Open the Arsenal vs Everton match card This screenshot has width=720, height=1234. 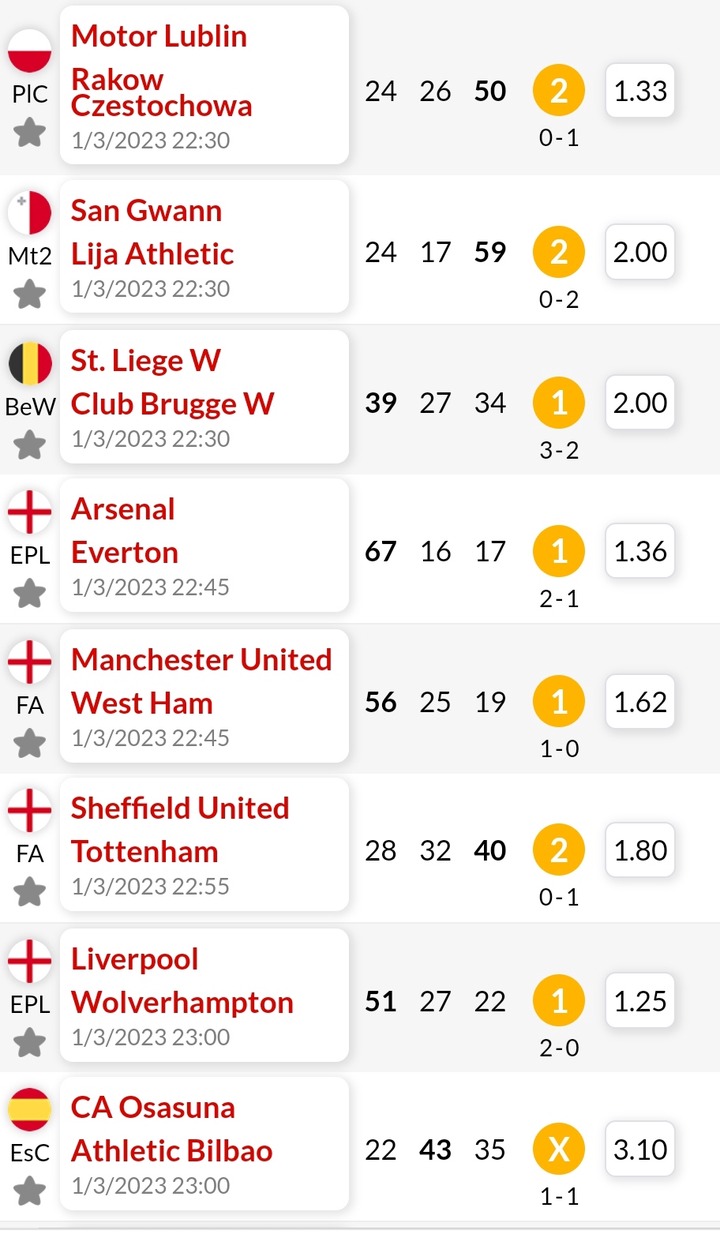click(x=204, y=545)
